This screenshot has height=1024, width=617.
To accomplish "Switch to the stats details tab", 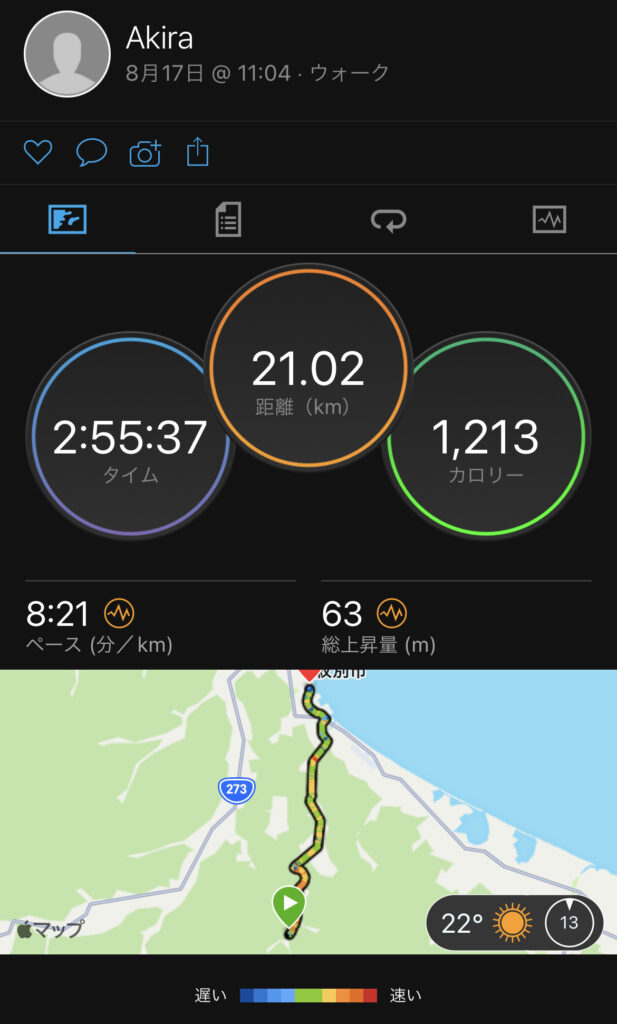I will (x=228, y=219).
